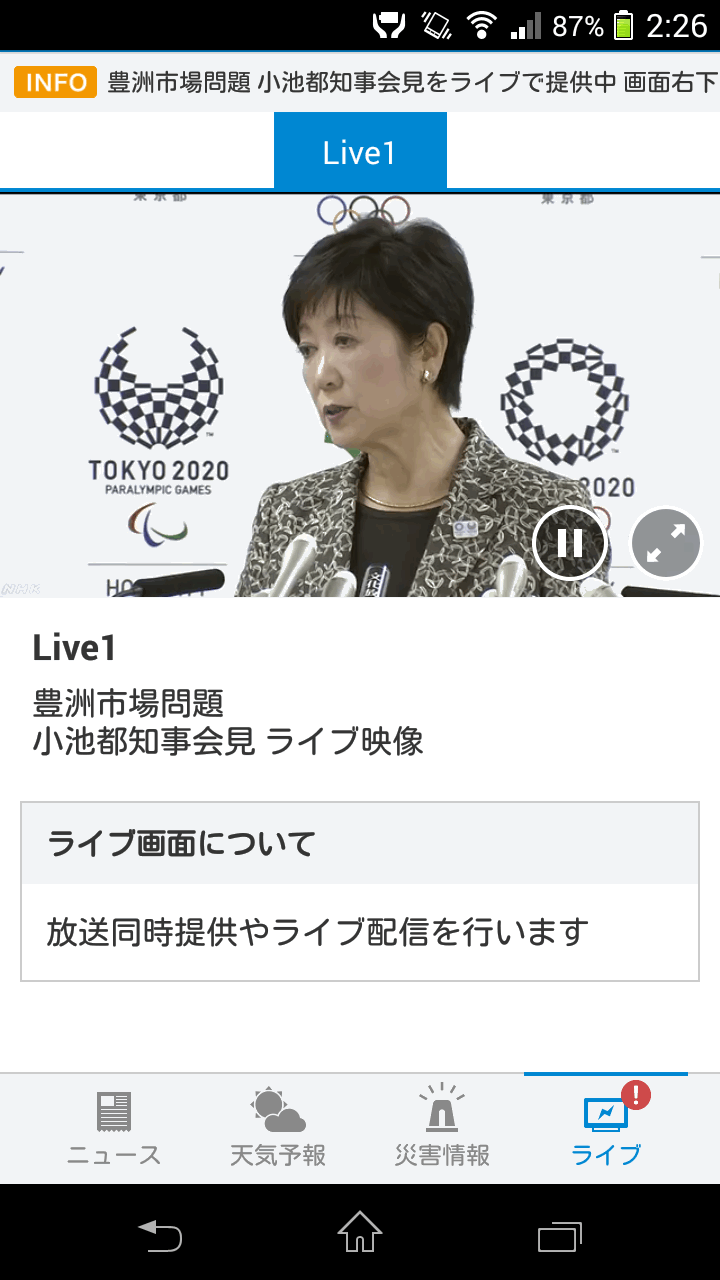Switch to the ニュース tab
Image resolution: width=720 pixels, height=1280 pixels.
[114, 1130]
